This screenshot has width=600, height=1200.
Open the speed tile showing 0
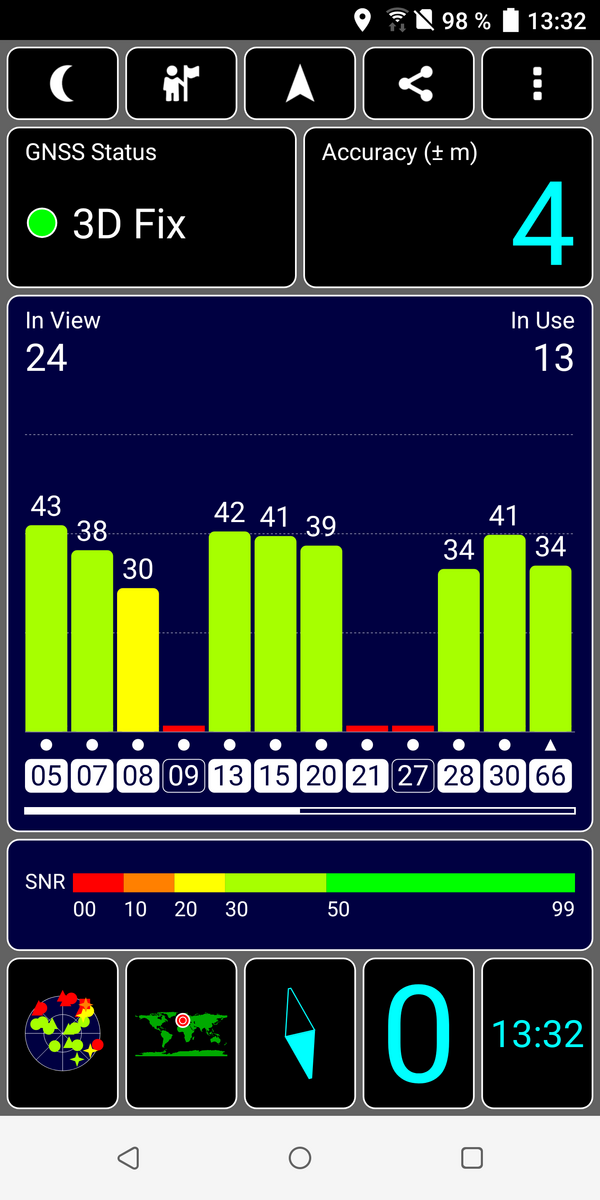tap(418, 1034)
